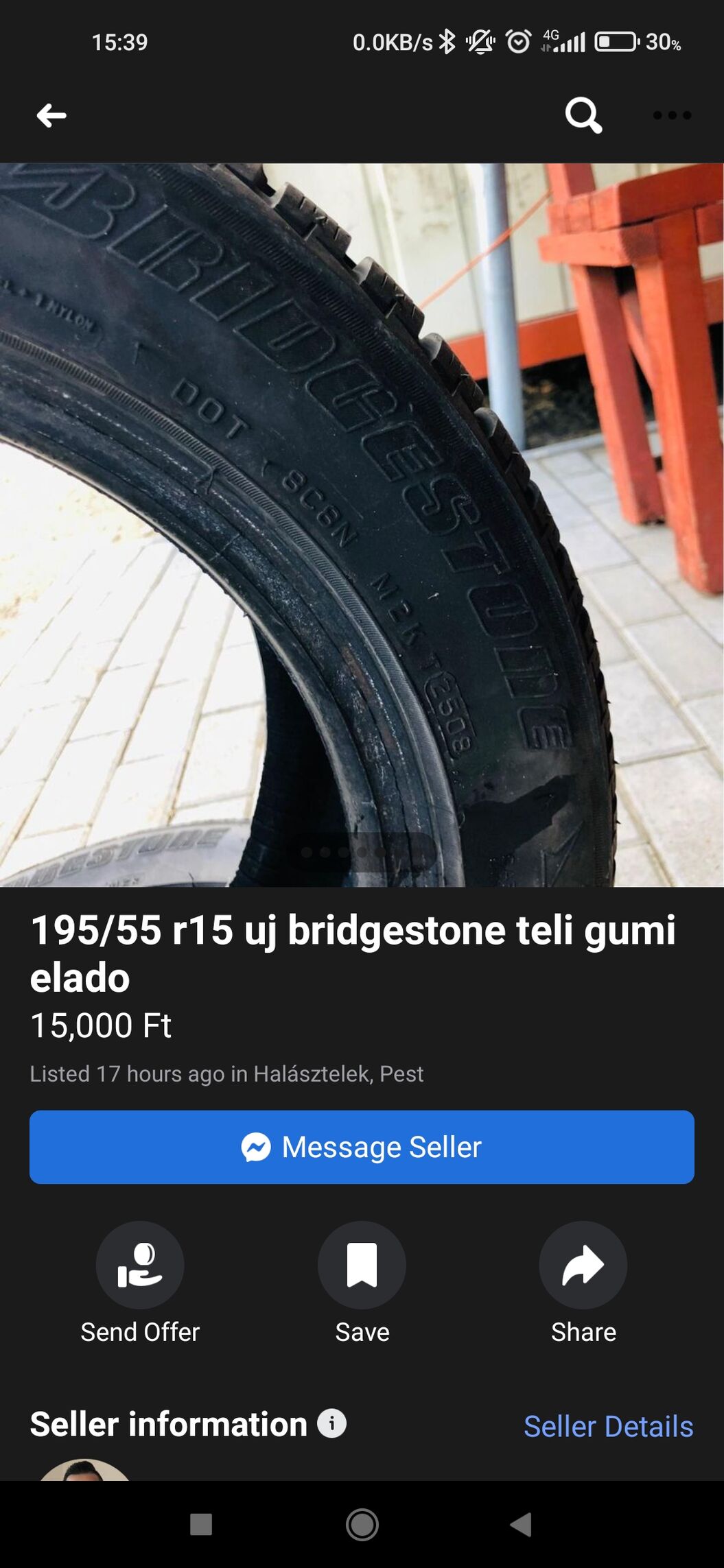
Task: Open recent apps from navigation bar
Action: click(x=201, y=1525)
